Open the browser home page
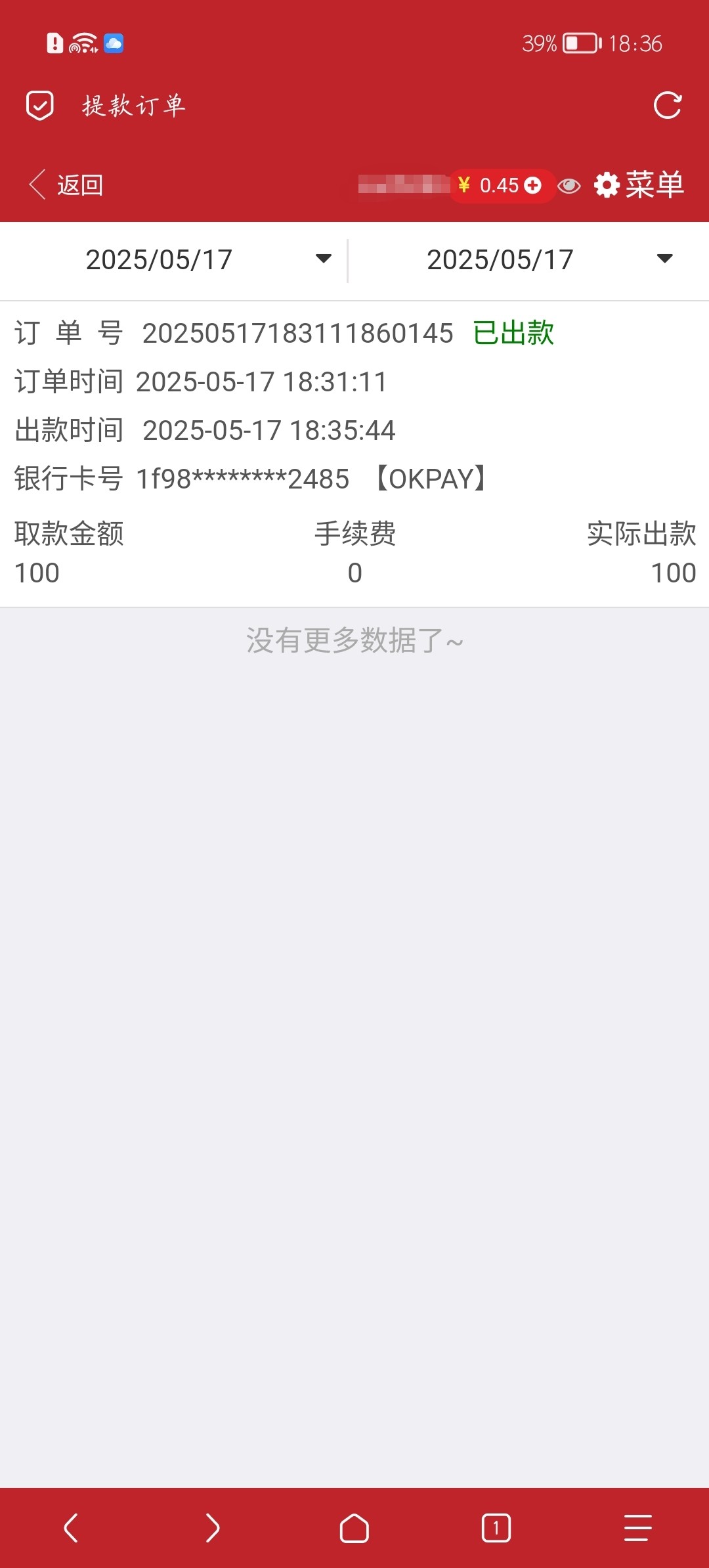The image size is (709, 1568). coord(354,1528)
